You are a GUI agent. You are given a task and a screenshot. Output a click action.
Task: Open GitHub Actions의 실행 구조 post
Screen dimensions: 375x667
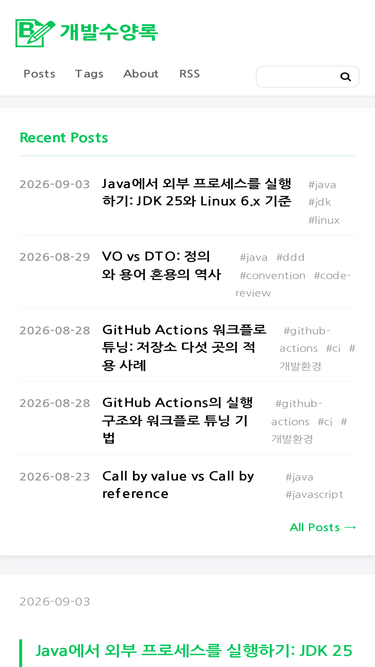pos(178,421)
